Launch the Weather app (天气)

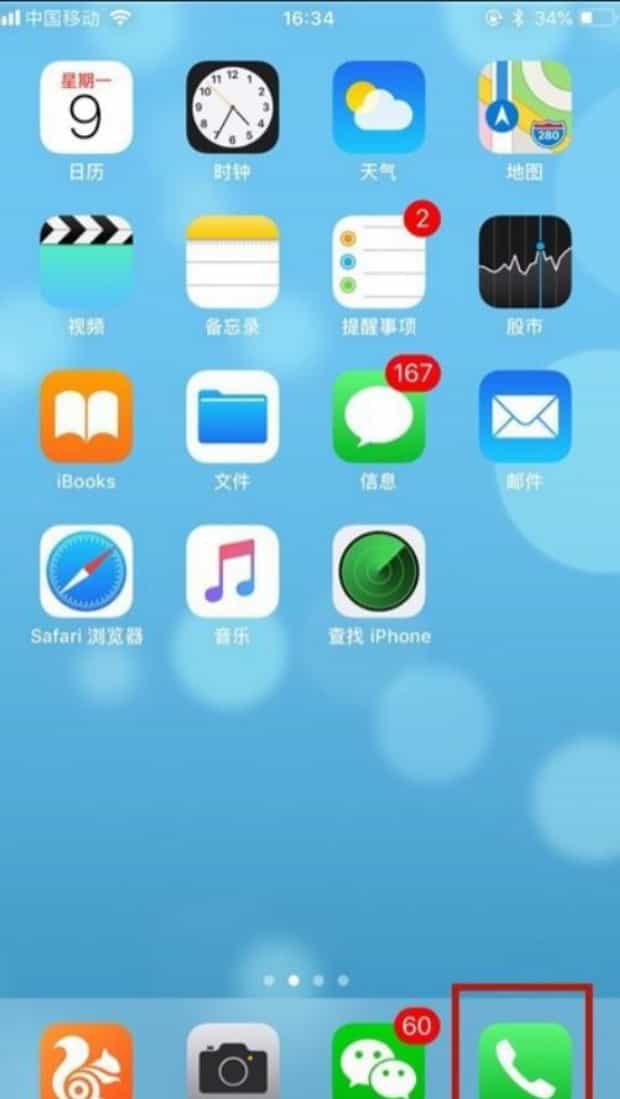pyautogui.click(x=378, y=107)
